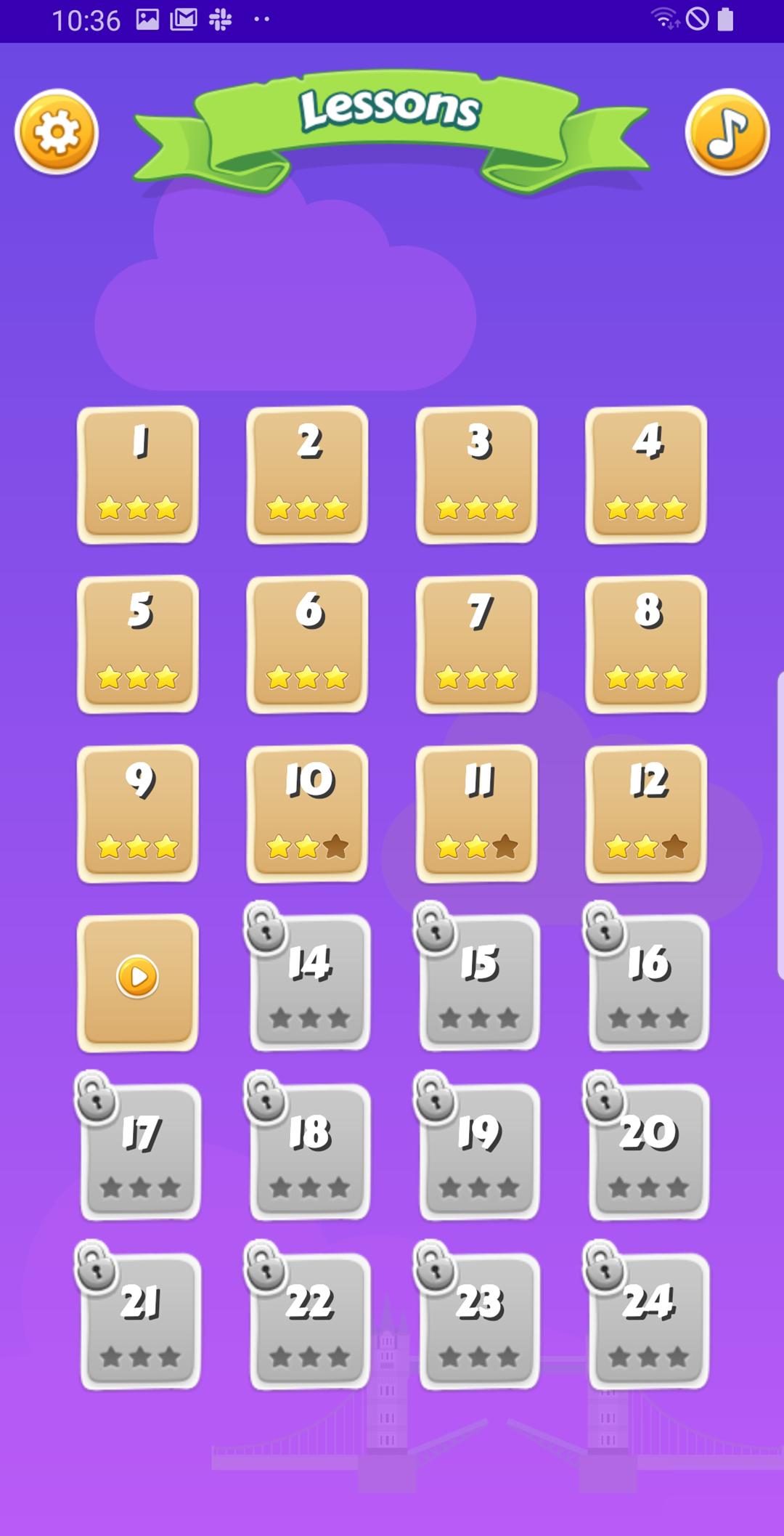The height and width of the screenshot is (1536, 784).
Task: Open lesson 7 tile
Action: (477, 643)
